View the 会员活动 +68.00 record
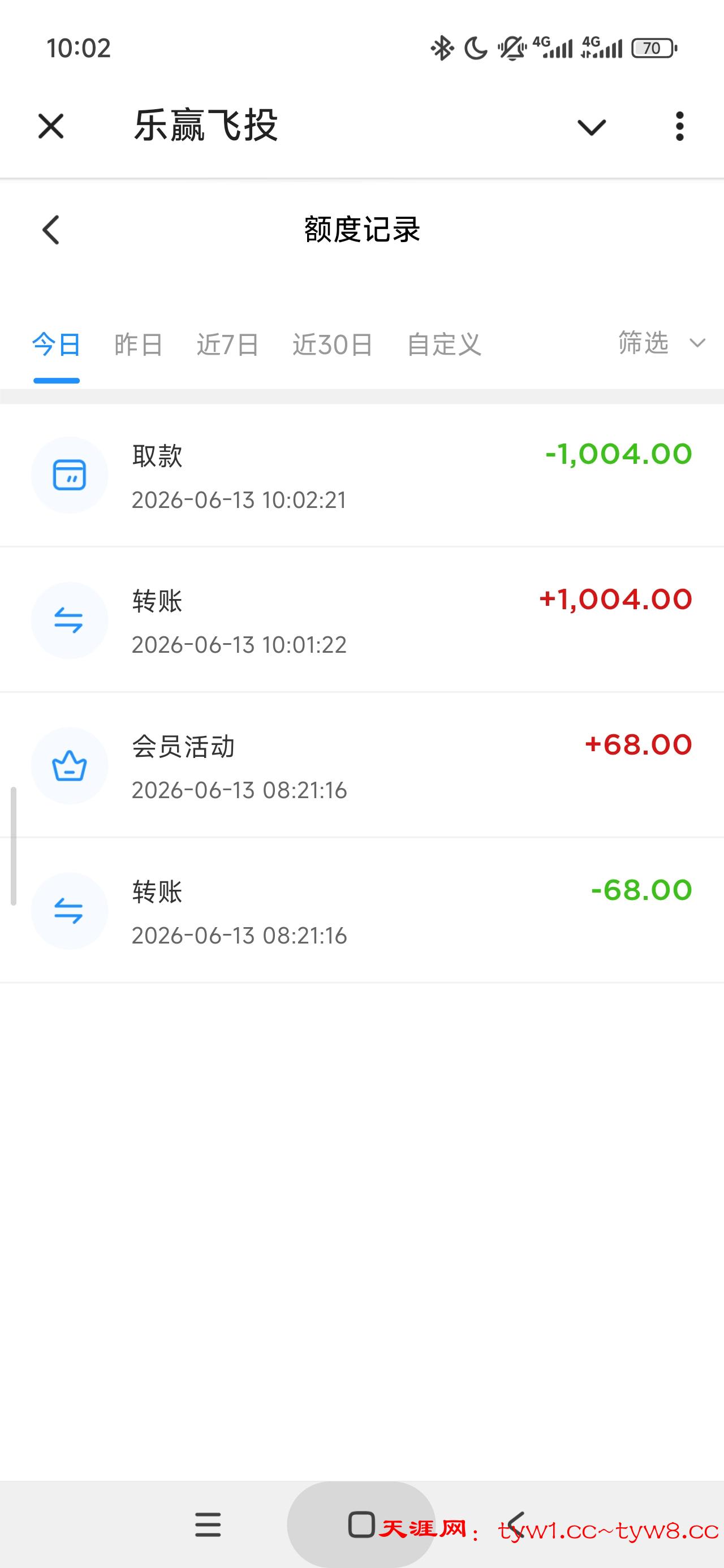The height and width of the screenshot is (1568, 724). [x=361, y=765]
